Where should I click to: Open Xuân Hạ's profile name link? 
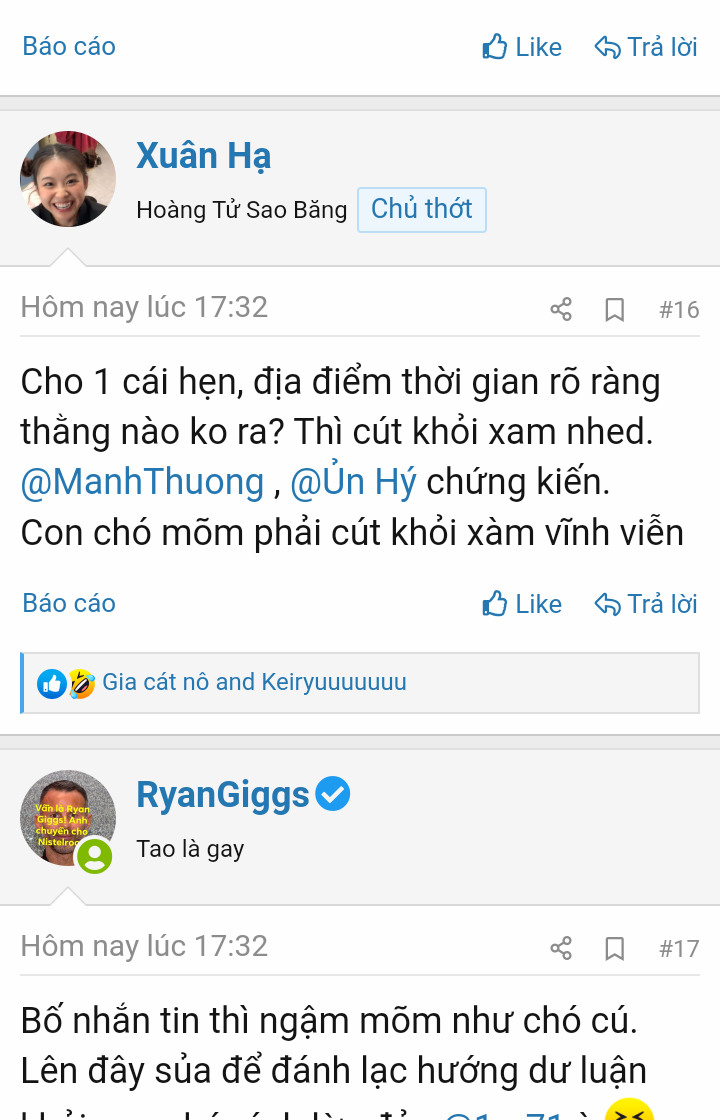[x=203, y=156]
